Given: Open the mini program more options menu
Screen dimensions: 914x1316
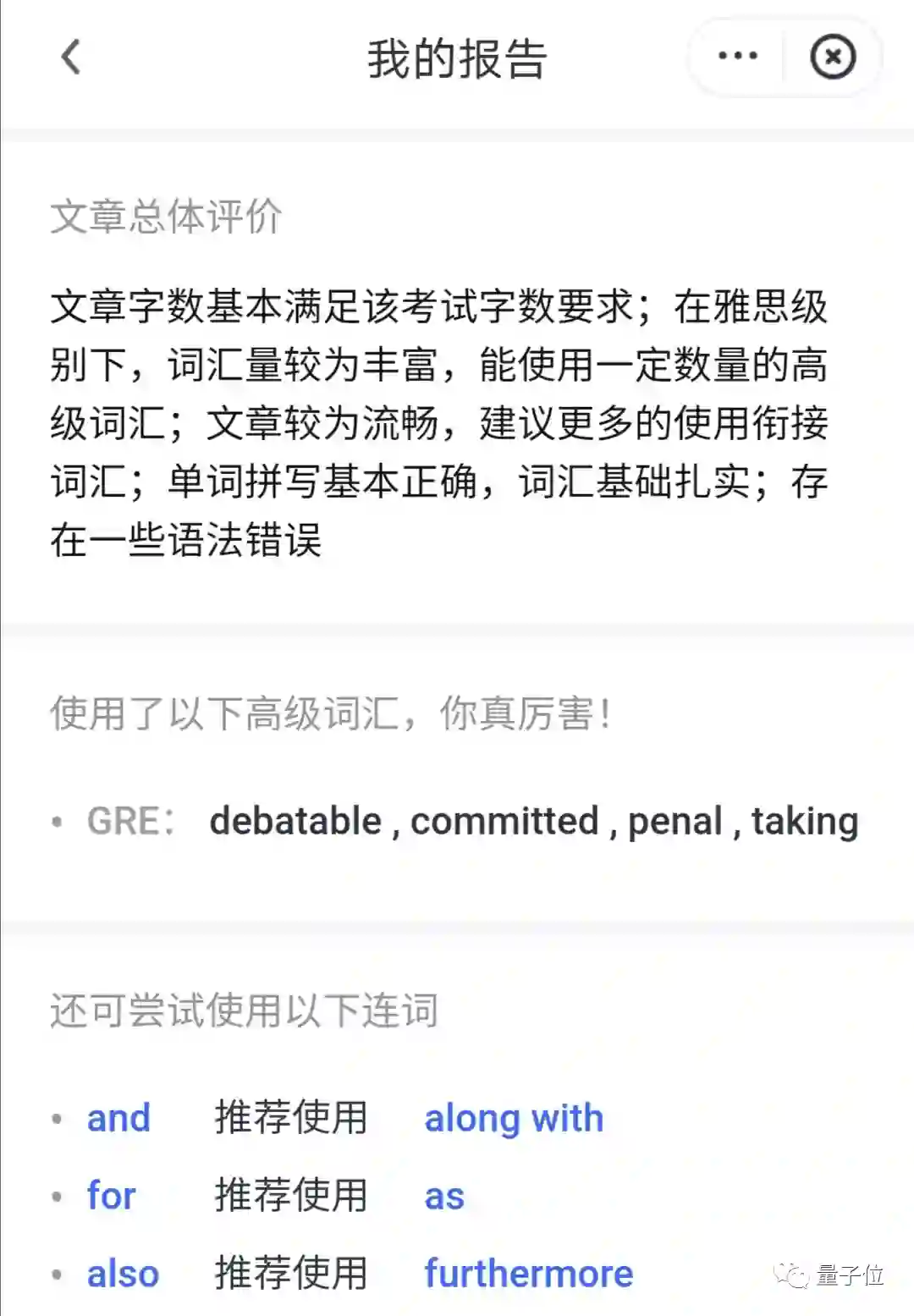Looking at the screenshot, I should [x=737, y=57].
